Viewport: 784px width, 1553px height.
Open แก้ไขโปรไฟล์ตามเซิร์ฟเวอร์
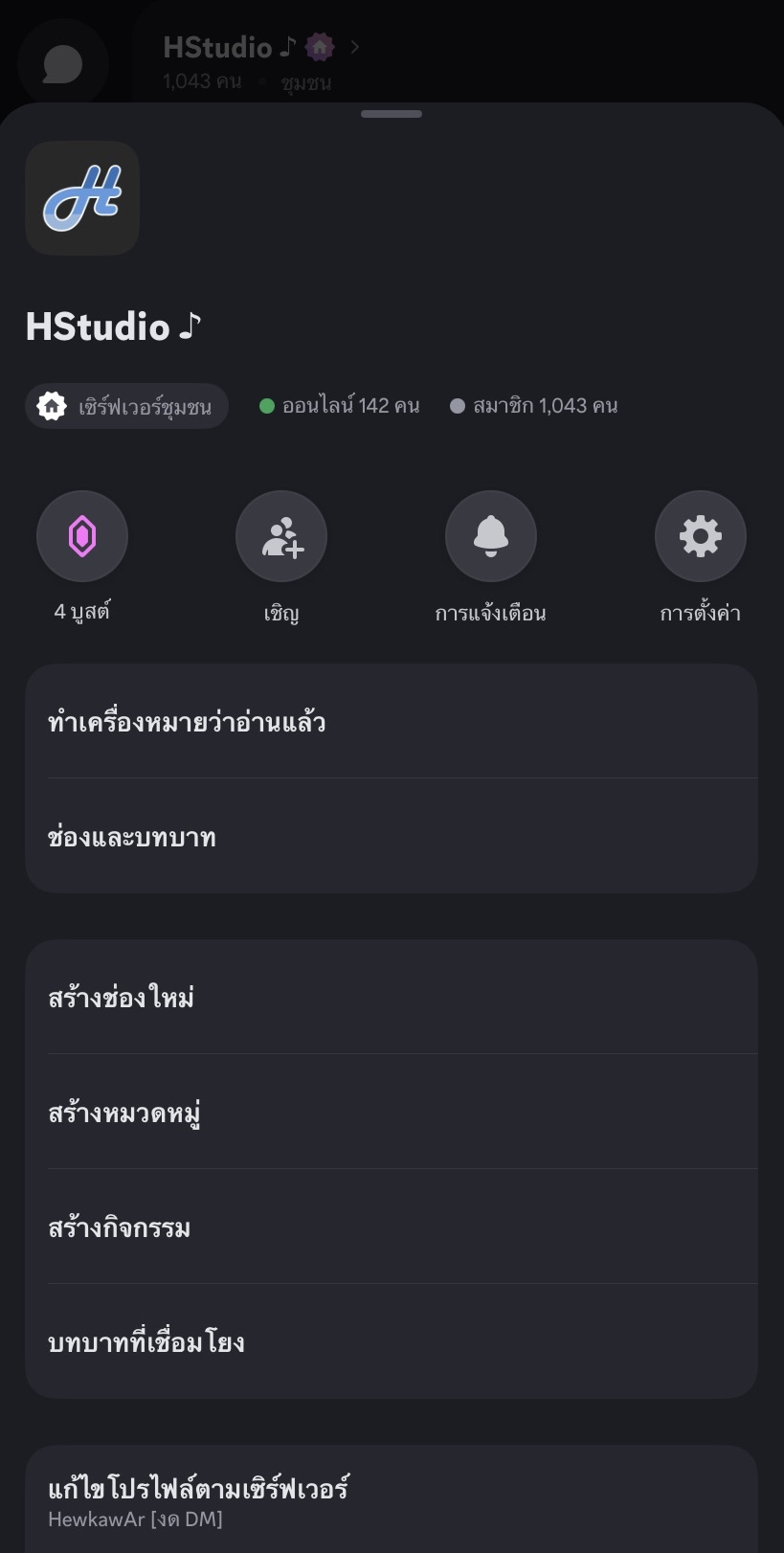(x=391, y=1500)
